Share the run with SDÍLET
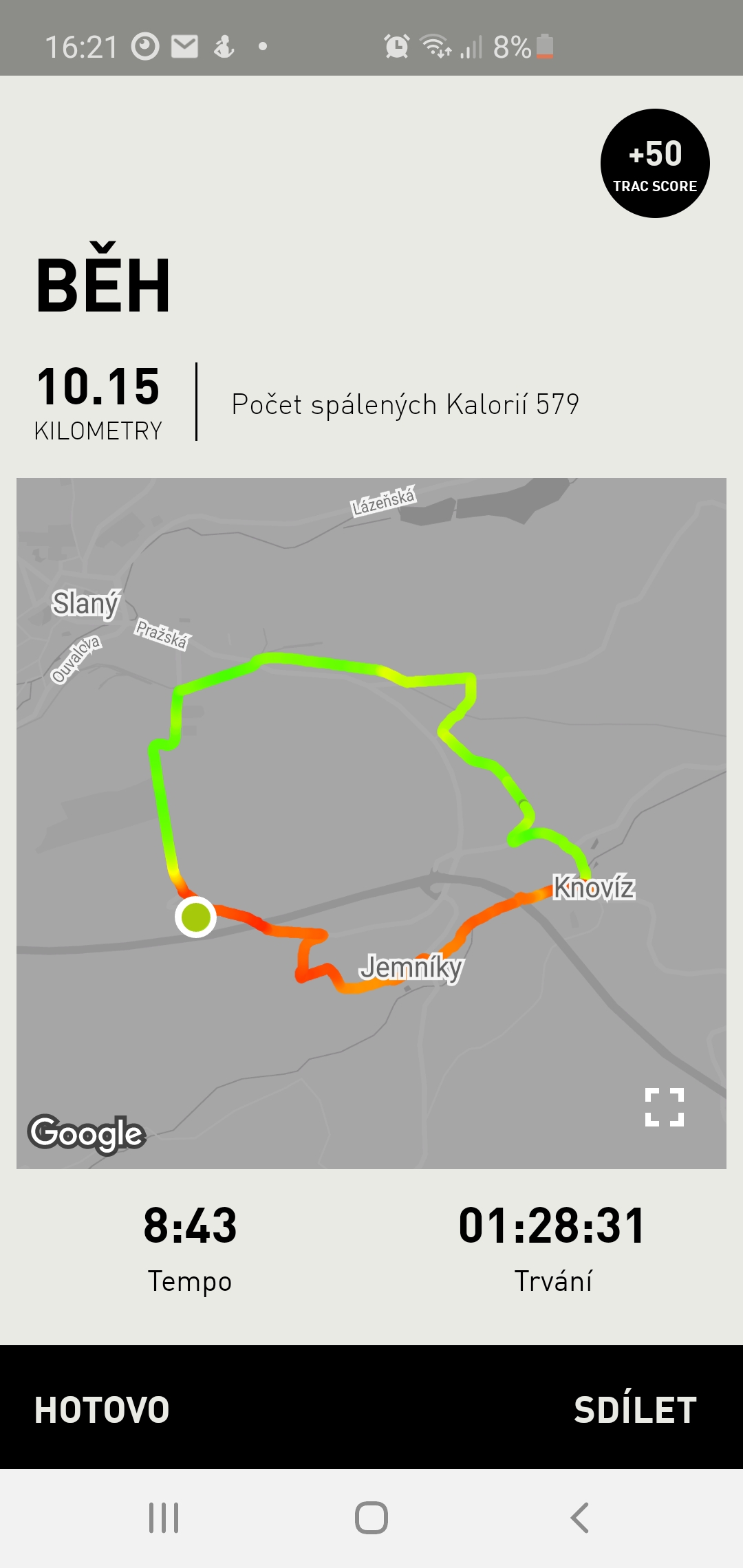Viewport: 743px width, 1568px height. tap(635, 1410)
